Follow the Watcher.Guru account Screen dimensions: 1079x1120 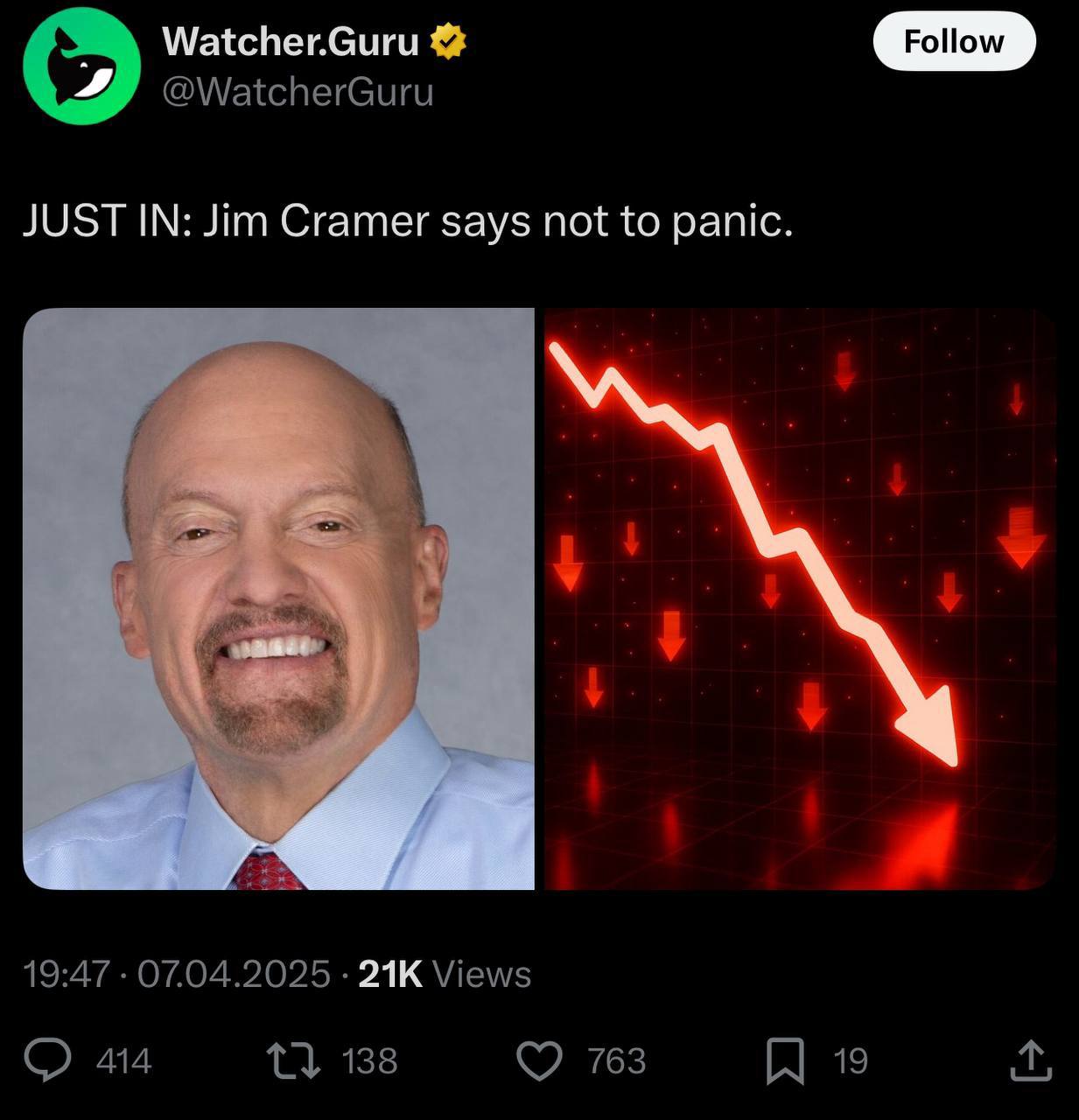click(954, 41)
